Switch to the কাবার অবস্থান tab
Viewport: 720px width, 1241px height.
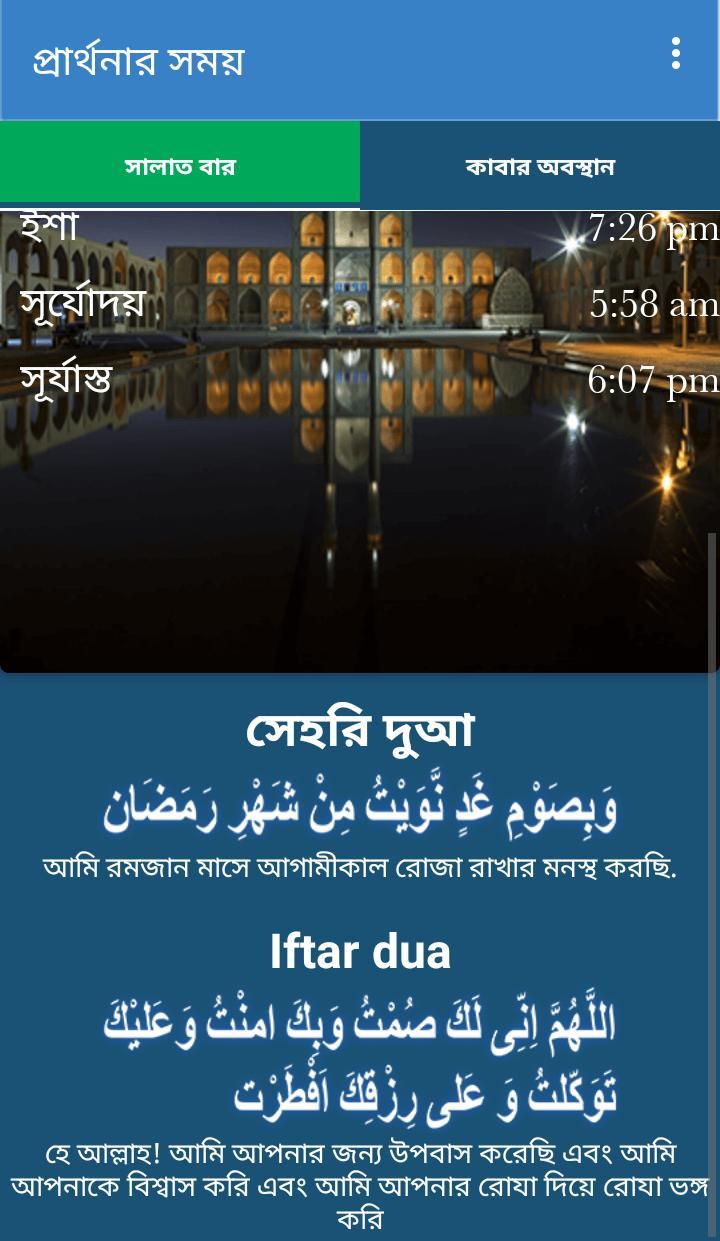tap(539, 166)
